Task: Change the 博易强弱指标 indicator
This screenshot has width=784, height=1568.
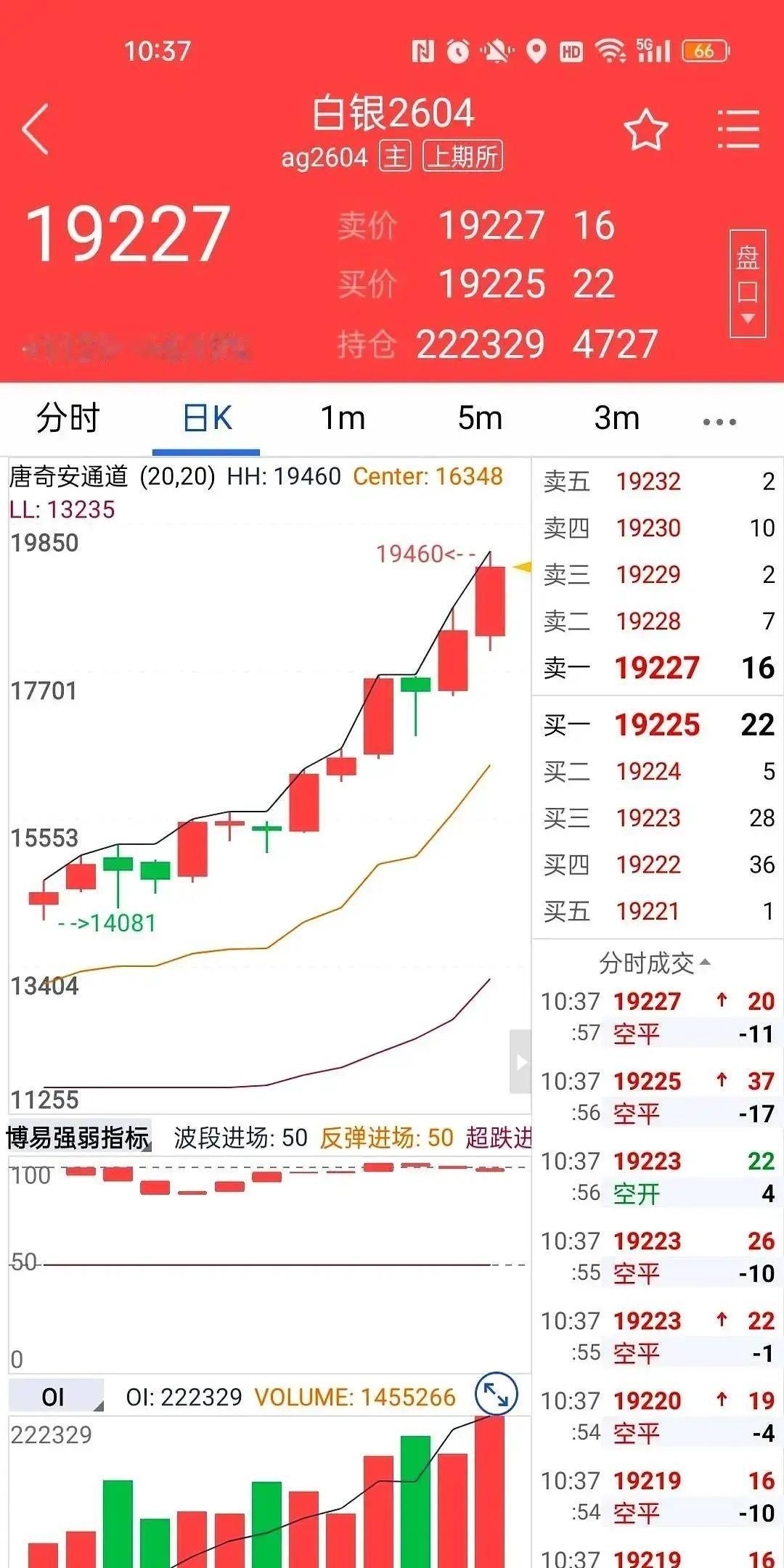Action: tap(78, 1138)
